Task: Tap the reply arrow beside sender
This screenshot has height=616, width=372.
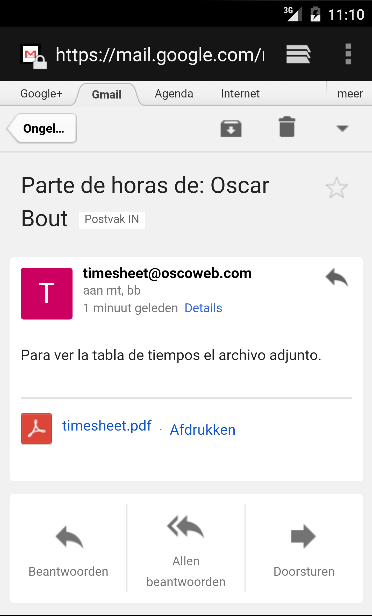Action: point(337,278)
